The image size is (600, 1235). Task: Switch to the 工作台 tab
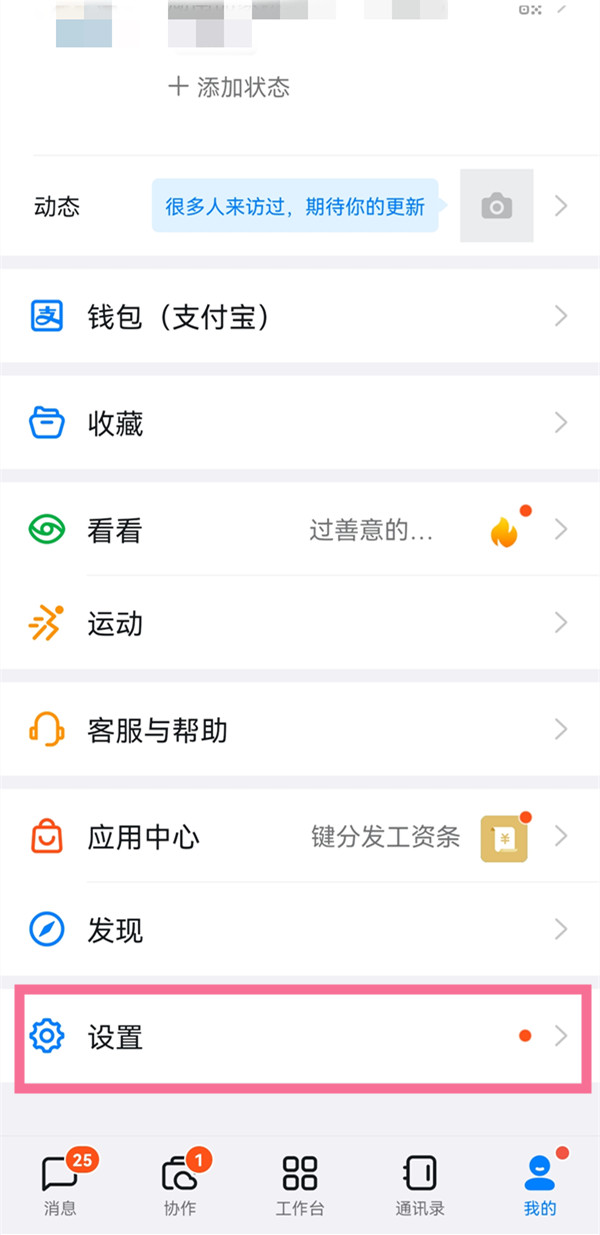pos(300,1184)
